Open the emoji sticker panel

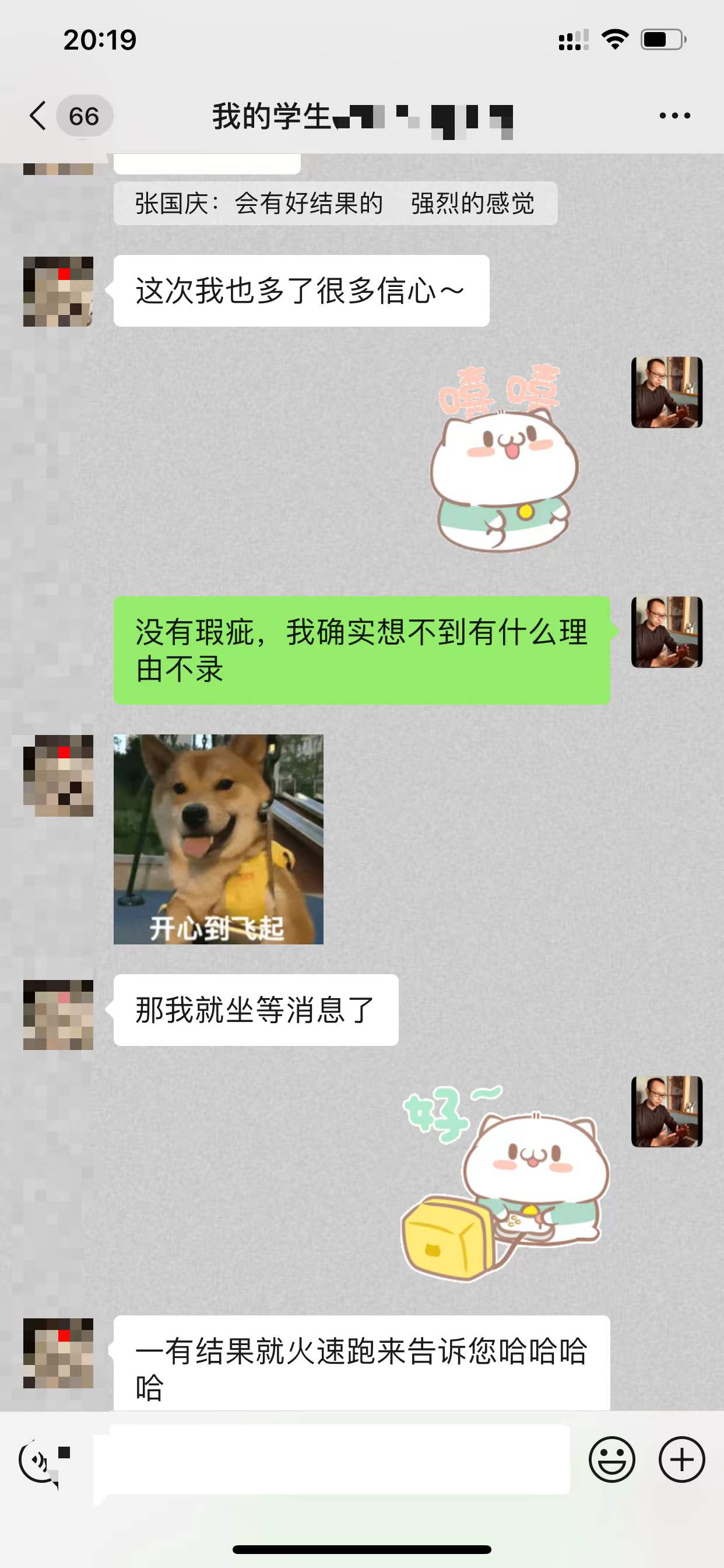(x=611, y=1459)
